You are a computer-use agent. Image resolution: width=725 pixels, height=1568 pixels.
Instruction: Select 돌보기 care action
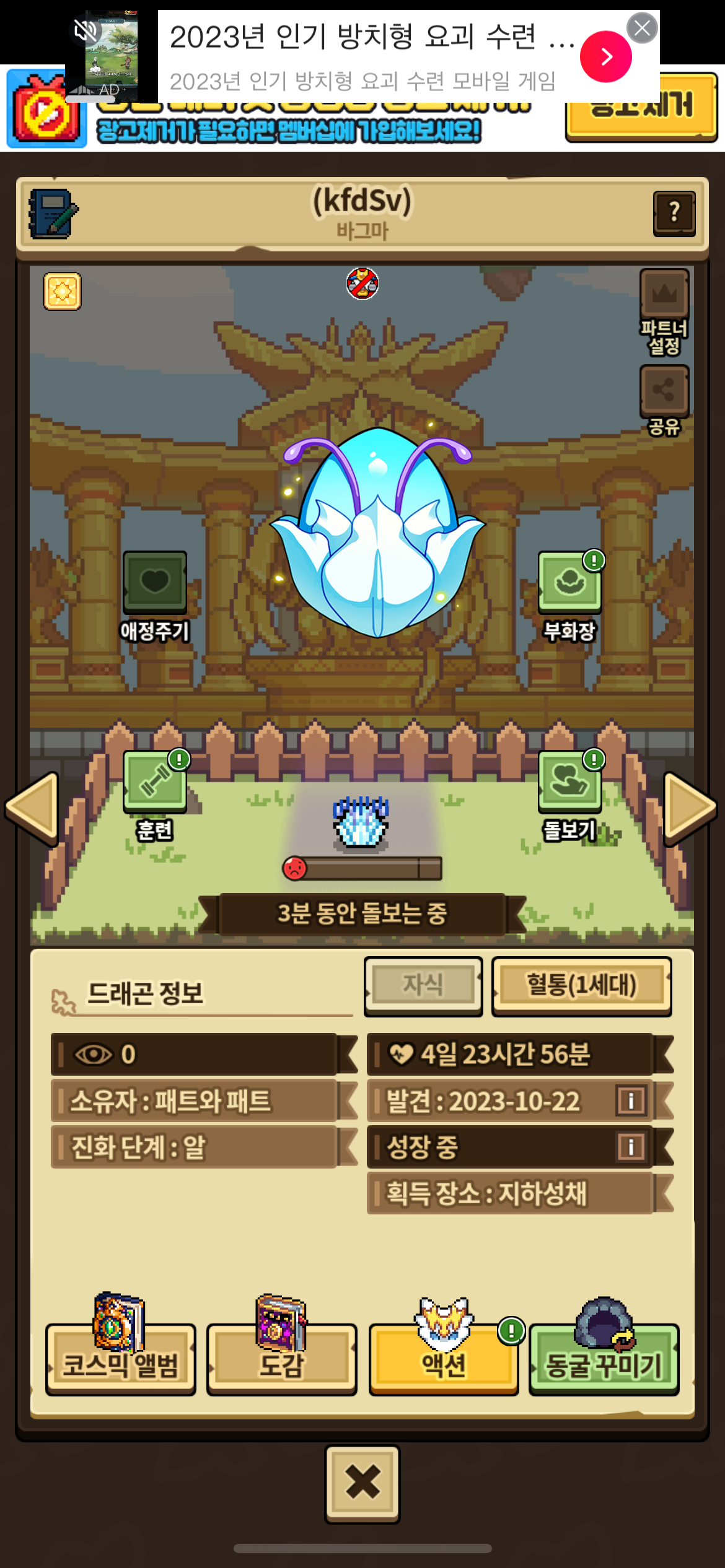(x=569, y=794)
